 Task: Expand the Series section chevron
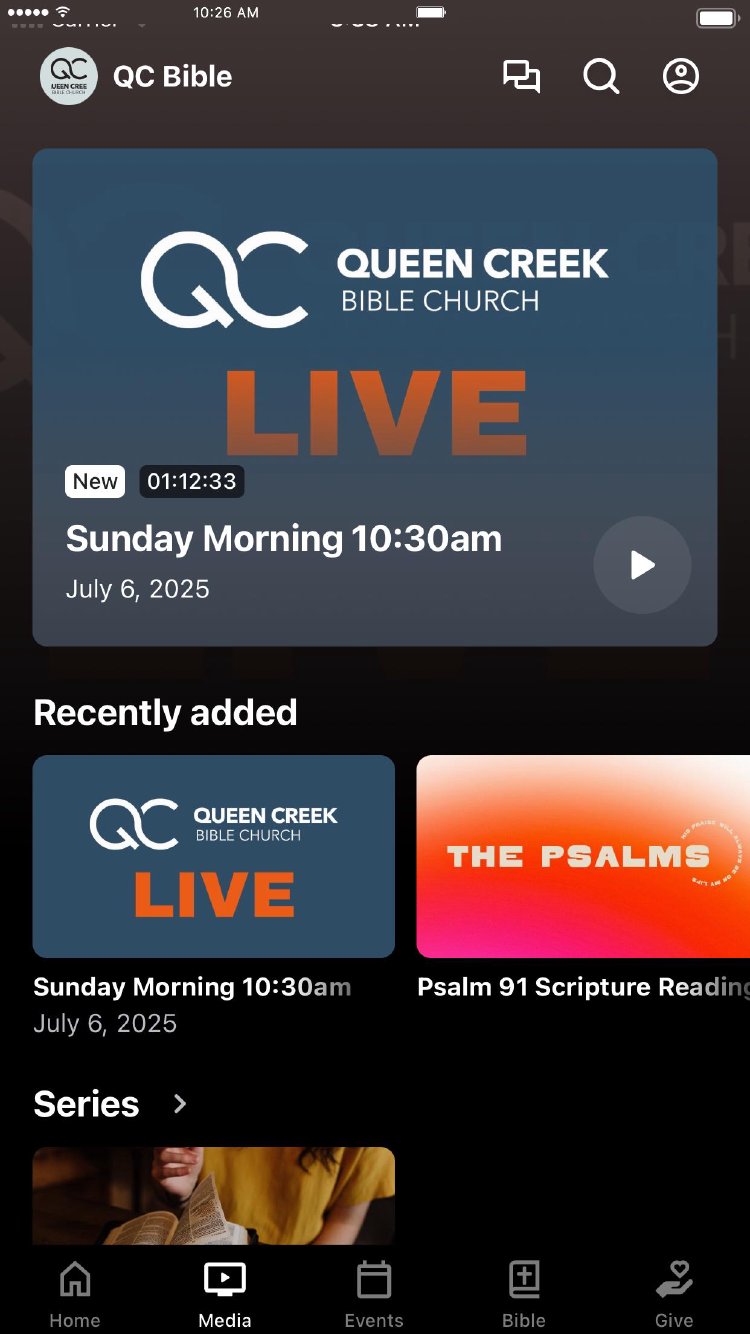coord(180,1104)
